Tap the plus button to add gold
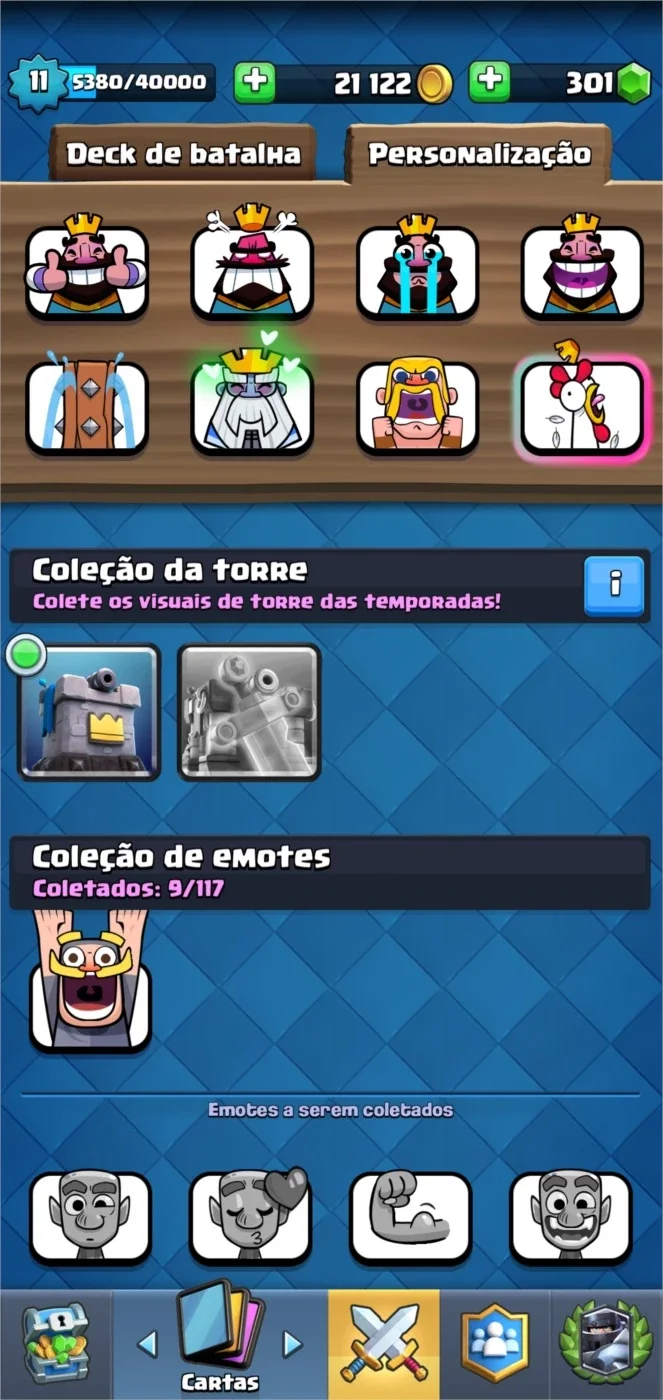This screenshot has width=663, height=1400. point(255,82)
